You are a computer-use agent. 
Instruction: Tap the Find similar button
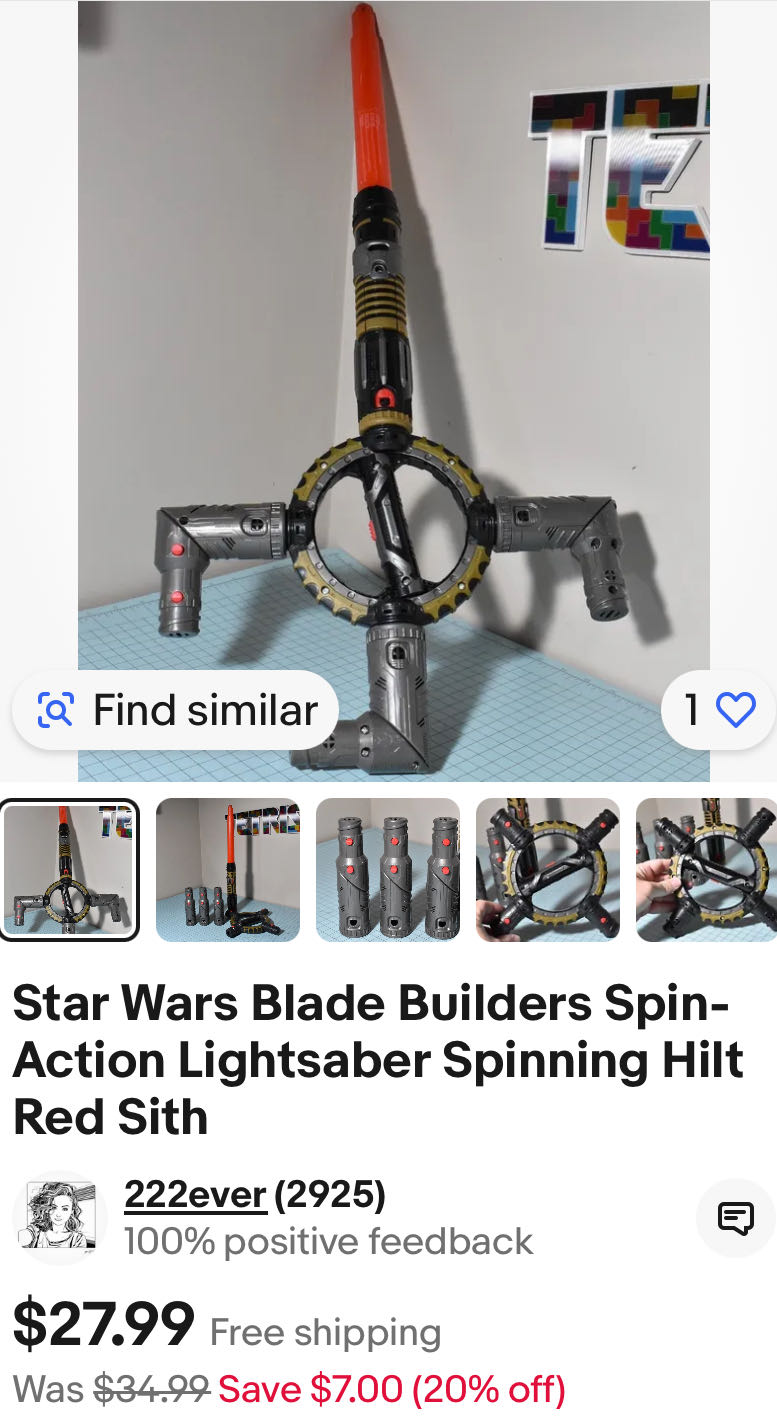click(x=177, y=710)
